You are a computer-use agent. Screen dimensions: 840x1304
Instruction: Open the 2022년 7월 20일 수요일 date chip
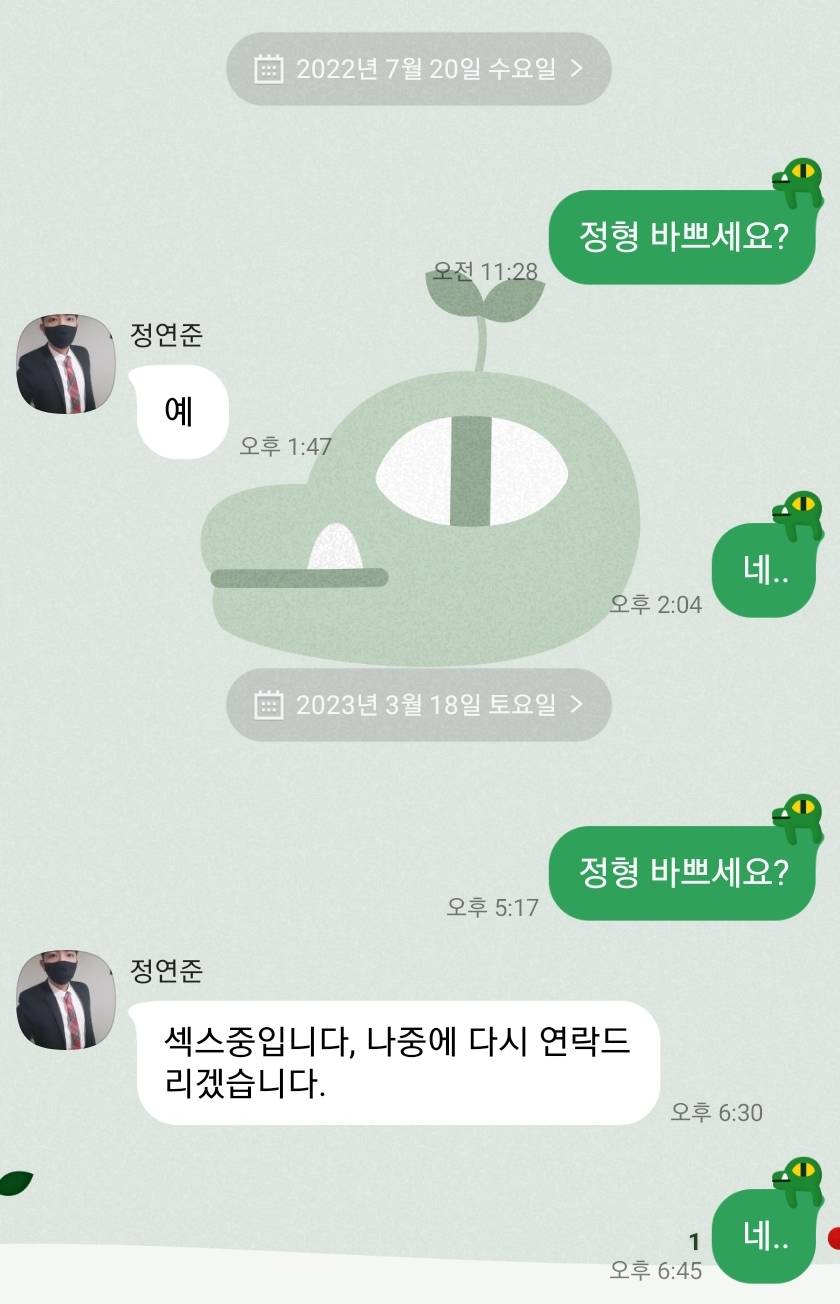[x=418, y=69]
